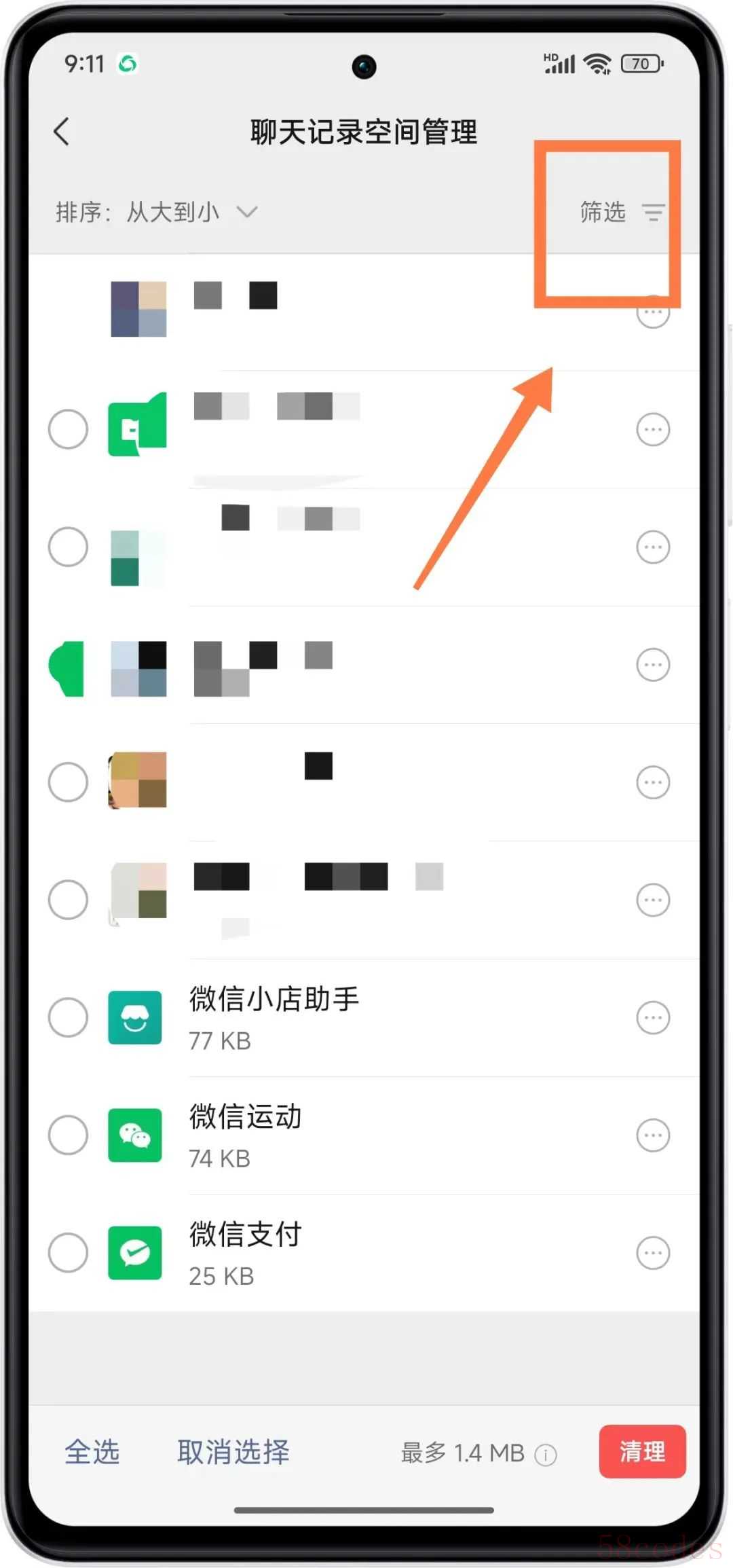Open more options for 微信运动

pos(653,1135)
